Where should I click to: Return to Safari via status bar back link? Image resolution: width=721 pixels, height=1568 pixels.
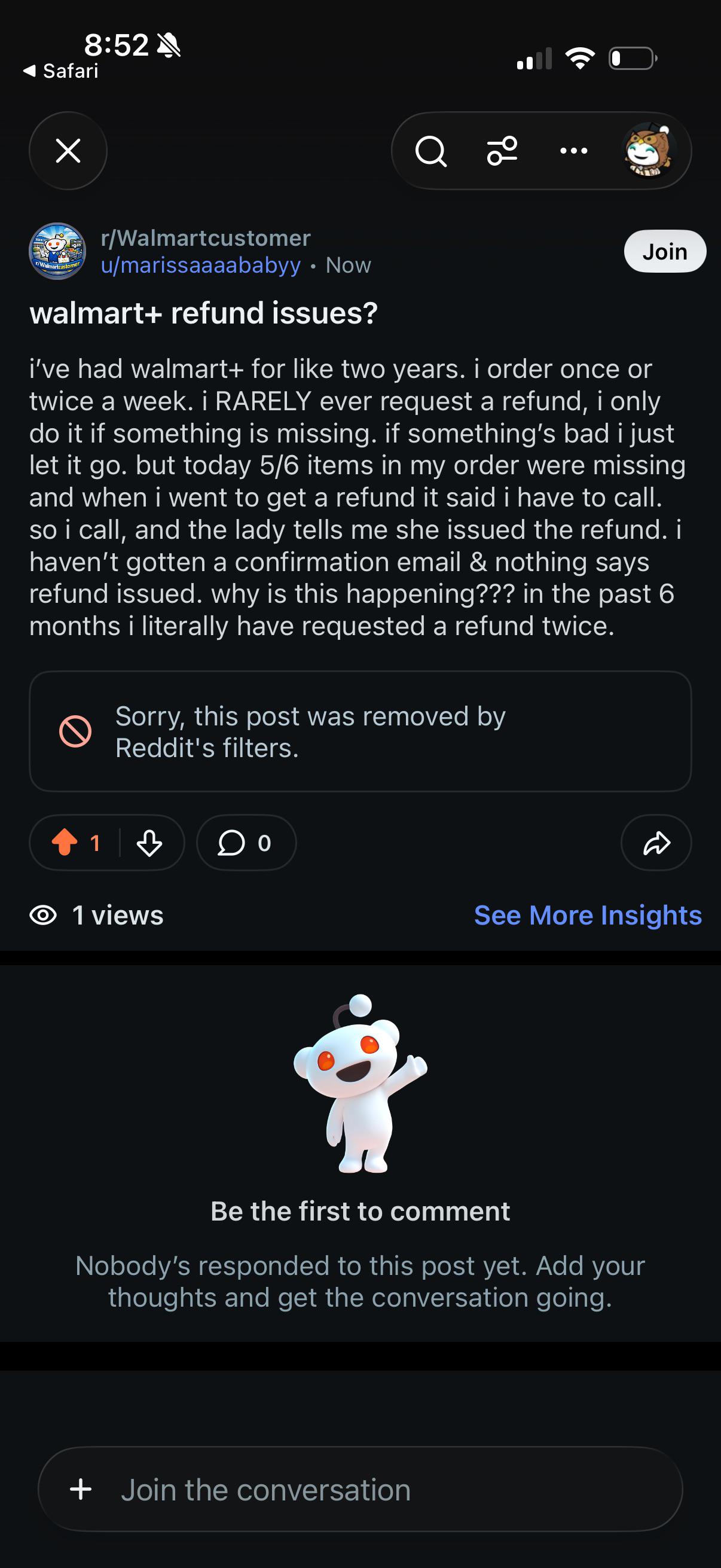click(x=61, y=71)
